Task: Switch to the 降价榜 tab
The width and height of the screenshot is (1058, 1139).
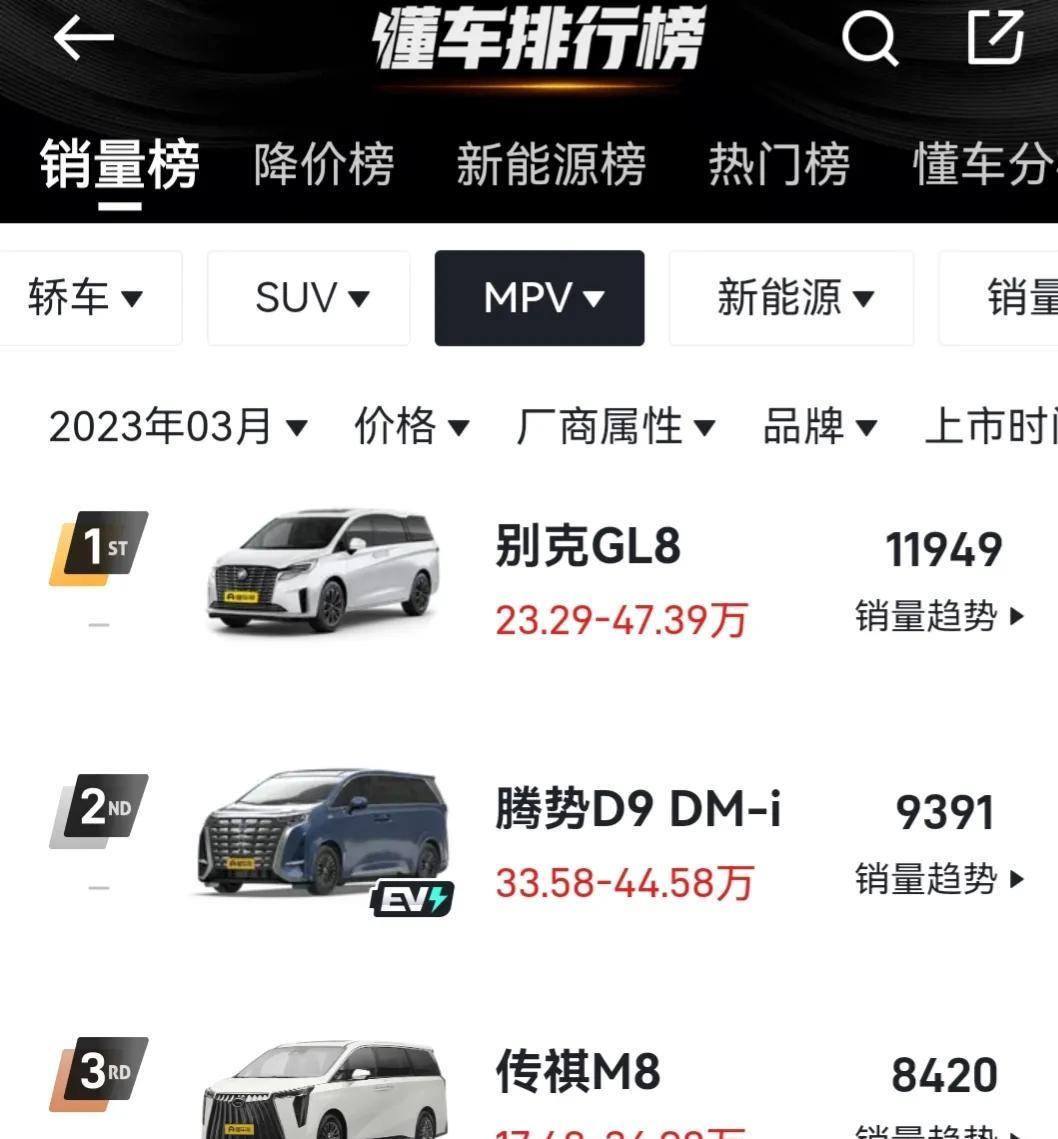Action: tap(324, 165)
